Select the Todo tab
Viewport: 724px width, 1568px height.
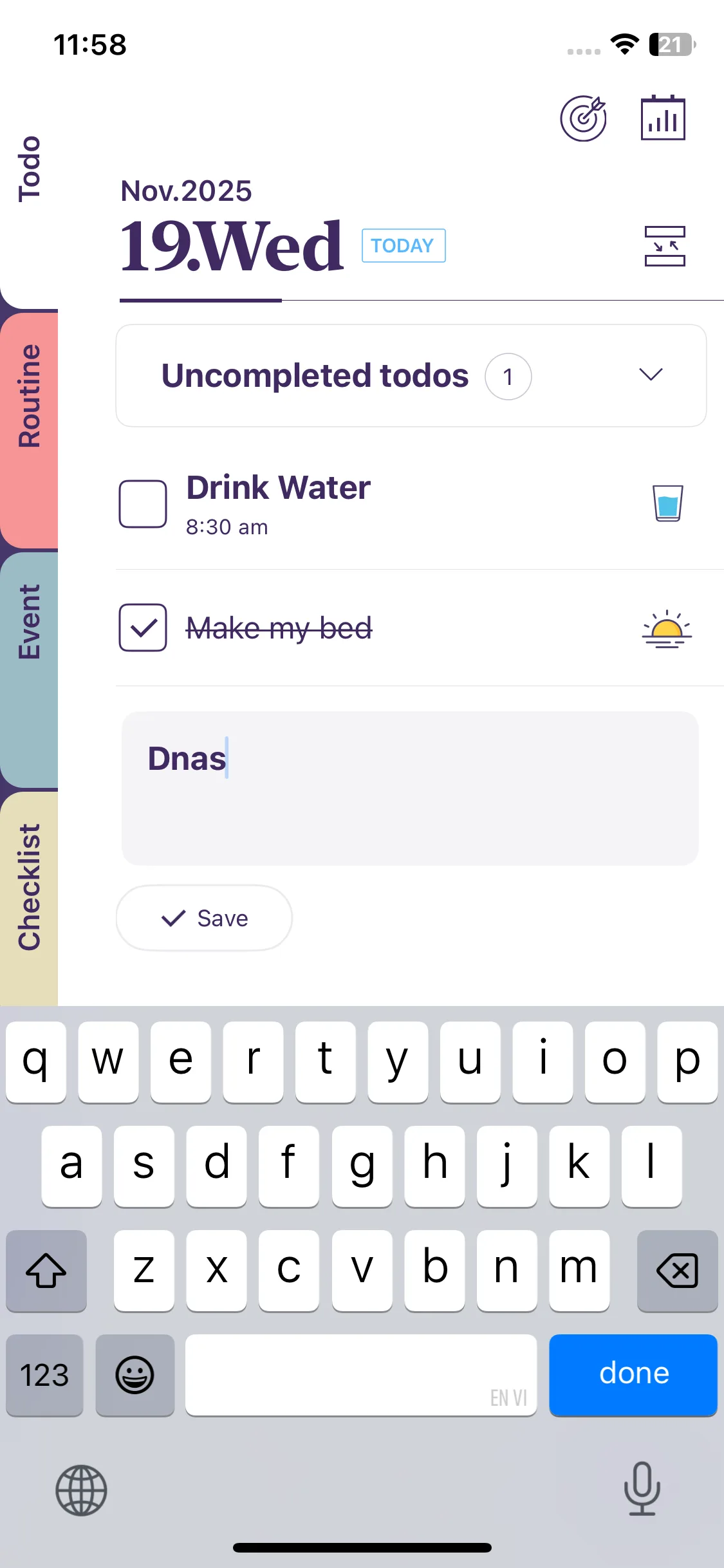pos(29,169)
